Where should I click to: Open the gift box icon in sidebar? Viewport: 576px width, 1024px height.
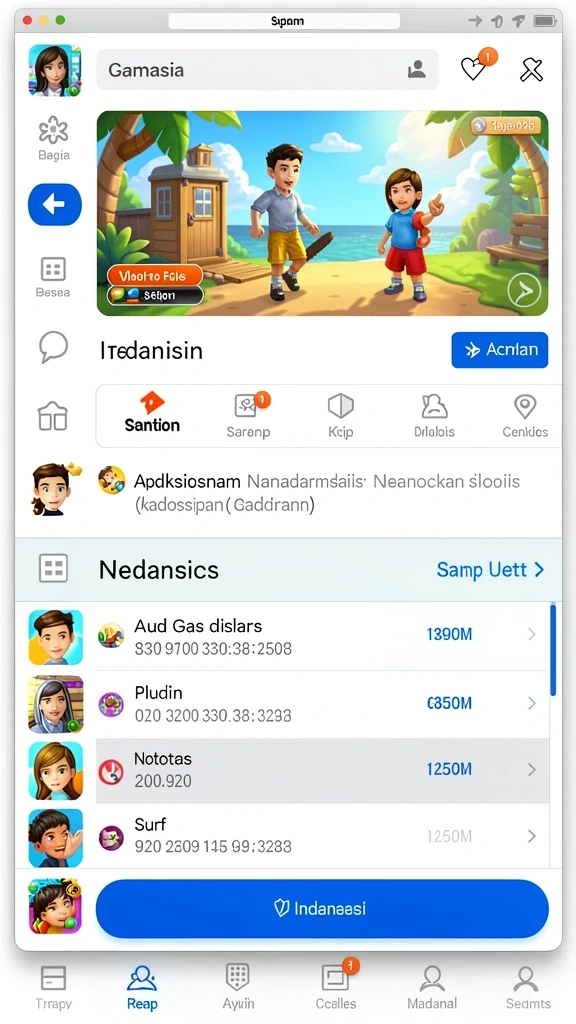tap(53, 416)
